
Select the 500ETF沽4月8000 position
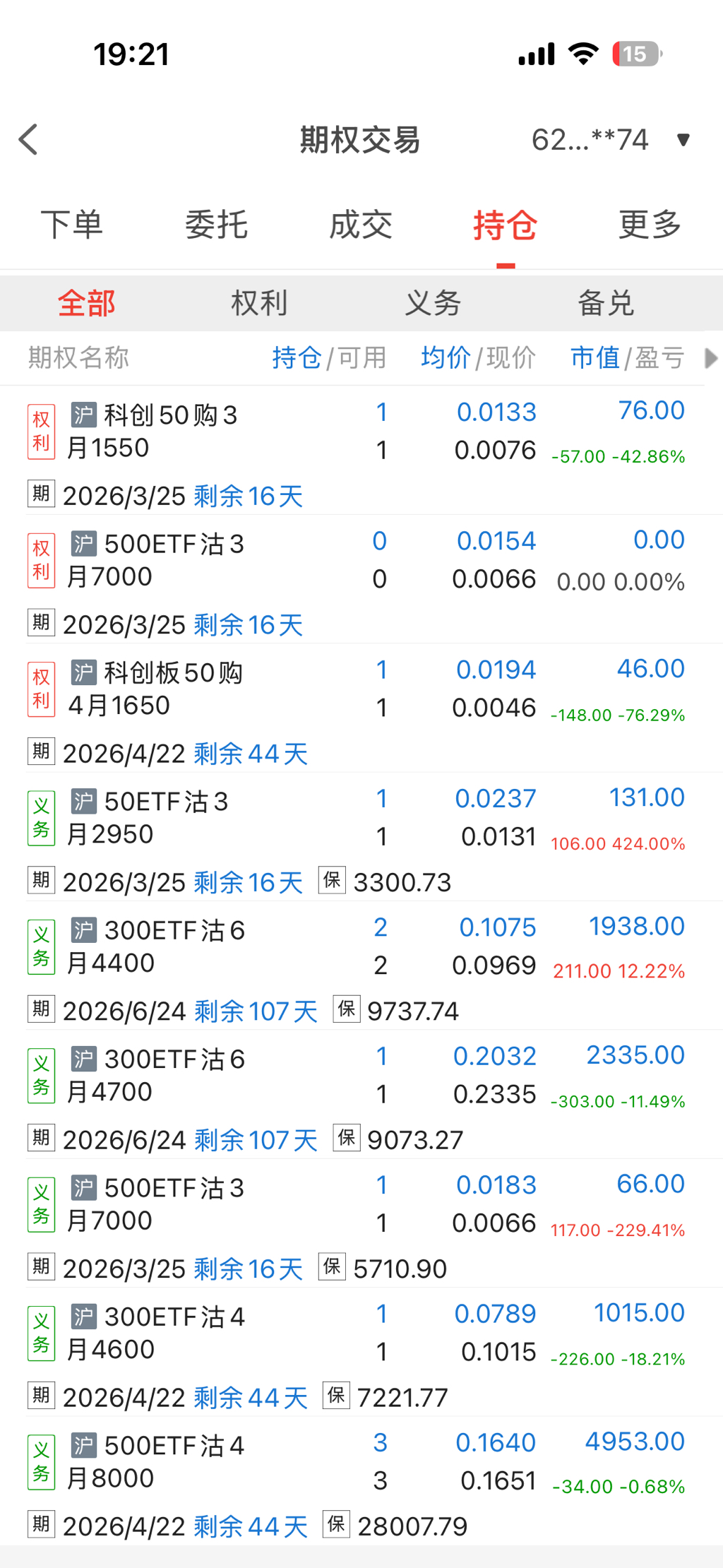point(169,1462)
